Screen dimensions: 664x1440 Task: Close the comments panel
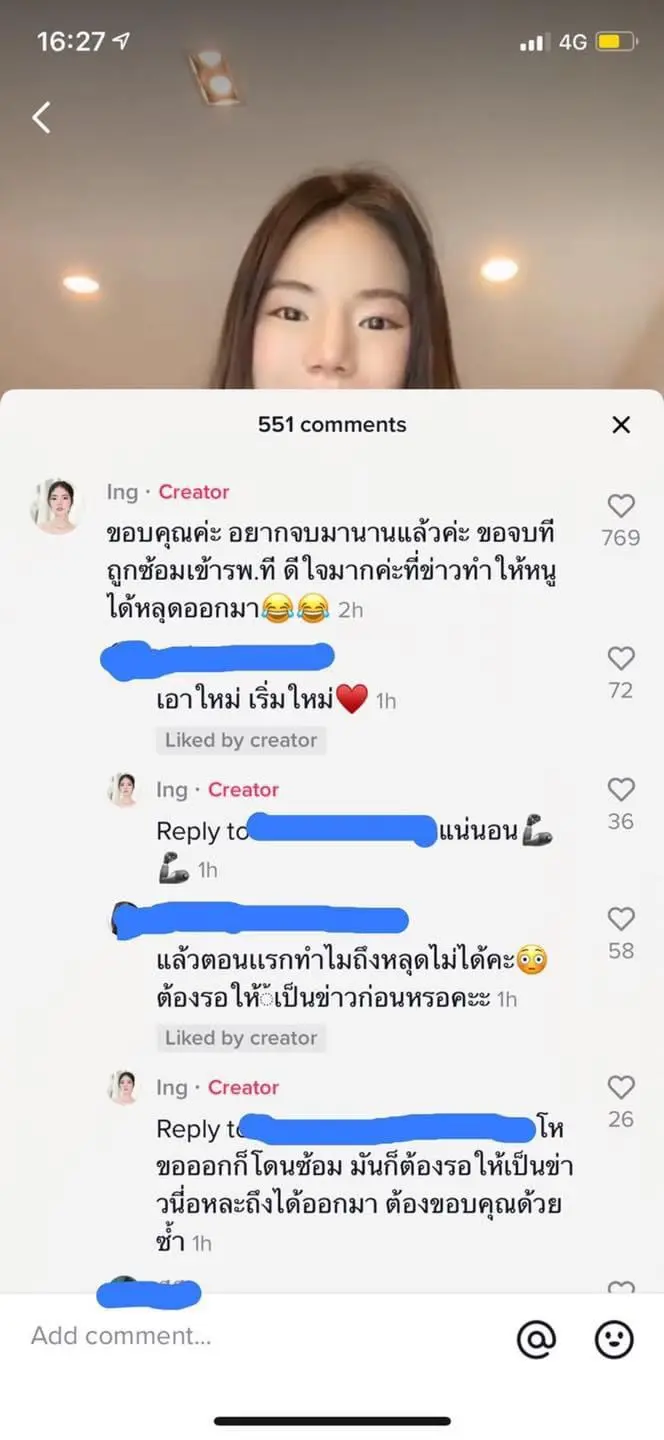click(x=621, y=425)
